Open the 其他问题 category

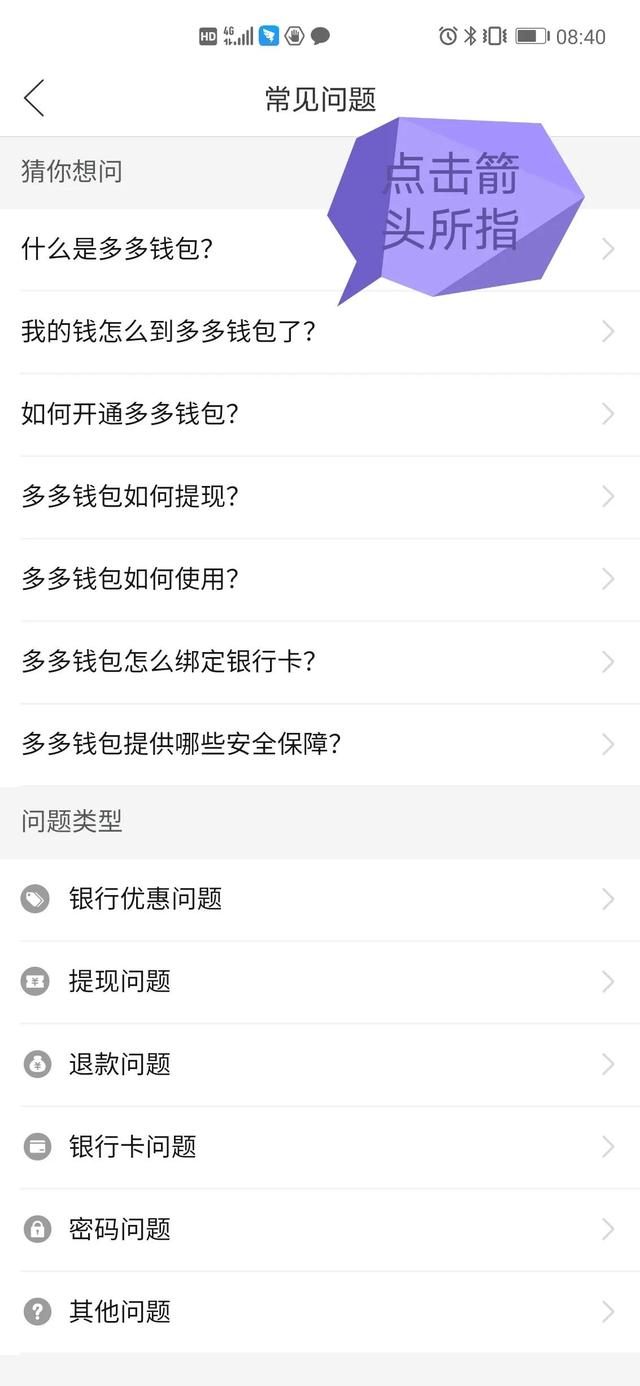320,1312
